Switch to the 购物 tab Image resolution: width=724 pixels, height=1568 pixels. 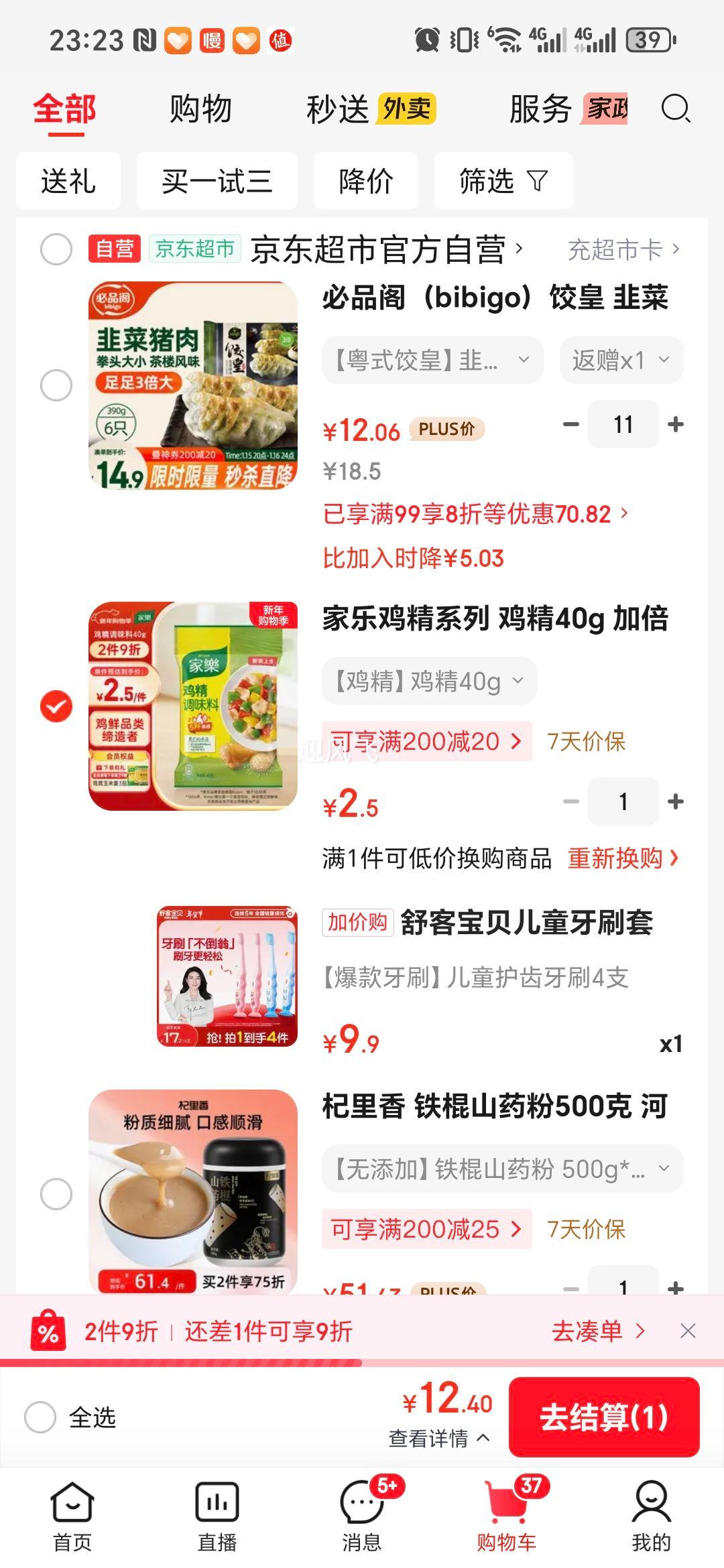[x=200, y=109]
